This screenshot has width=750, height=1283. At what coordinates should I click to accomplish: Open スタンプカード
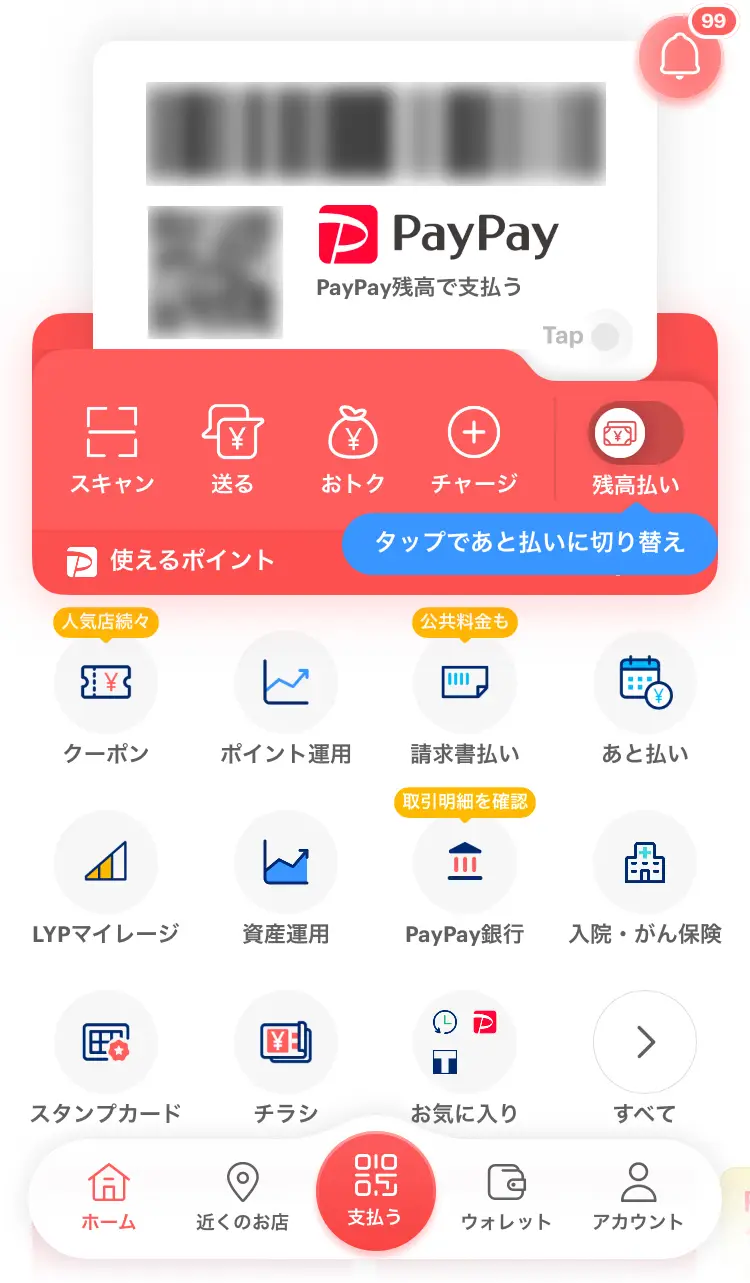click(x=106, y=1058)
